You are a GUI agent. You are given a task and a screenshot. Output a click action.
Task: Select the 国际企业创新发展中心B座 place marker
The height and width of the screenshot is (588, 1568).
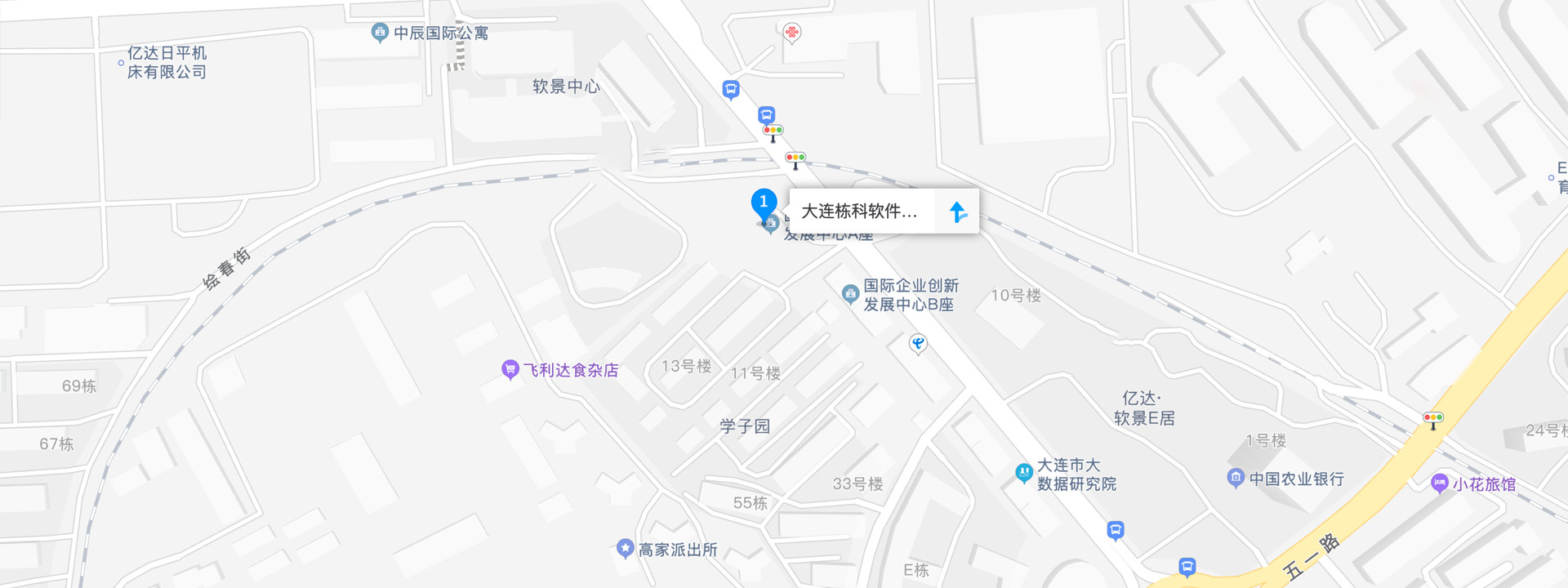click(x=850, y=293)
